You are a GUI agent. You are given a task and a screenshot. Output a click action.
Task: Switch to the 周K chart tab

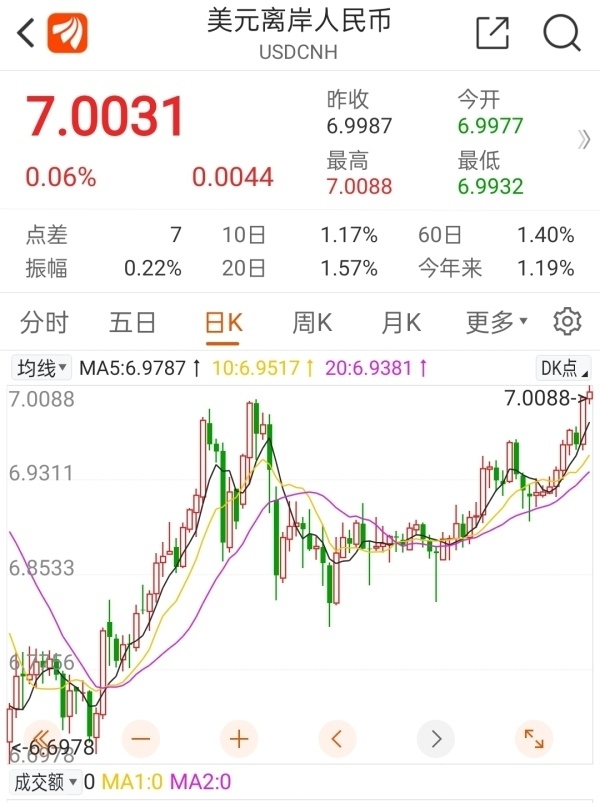312,322
